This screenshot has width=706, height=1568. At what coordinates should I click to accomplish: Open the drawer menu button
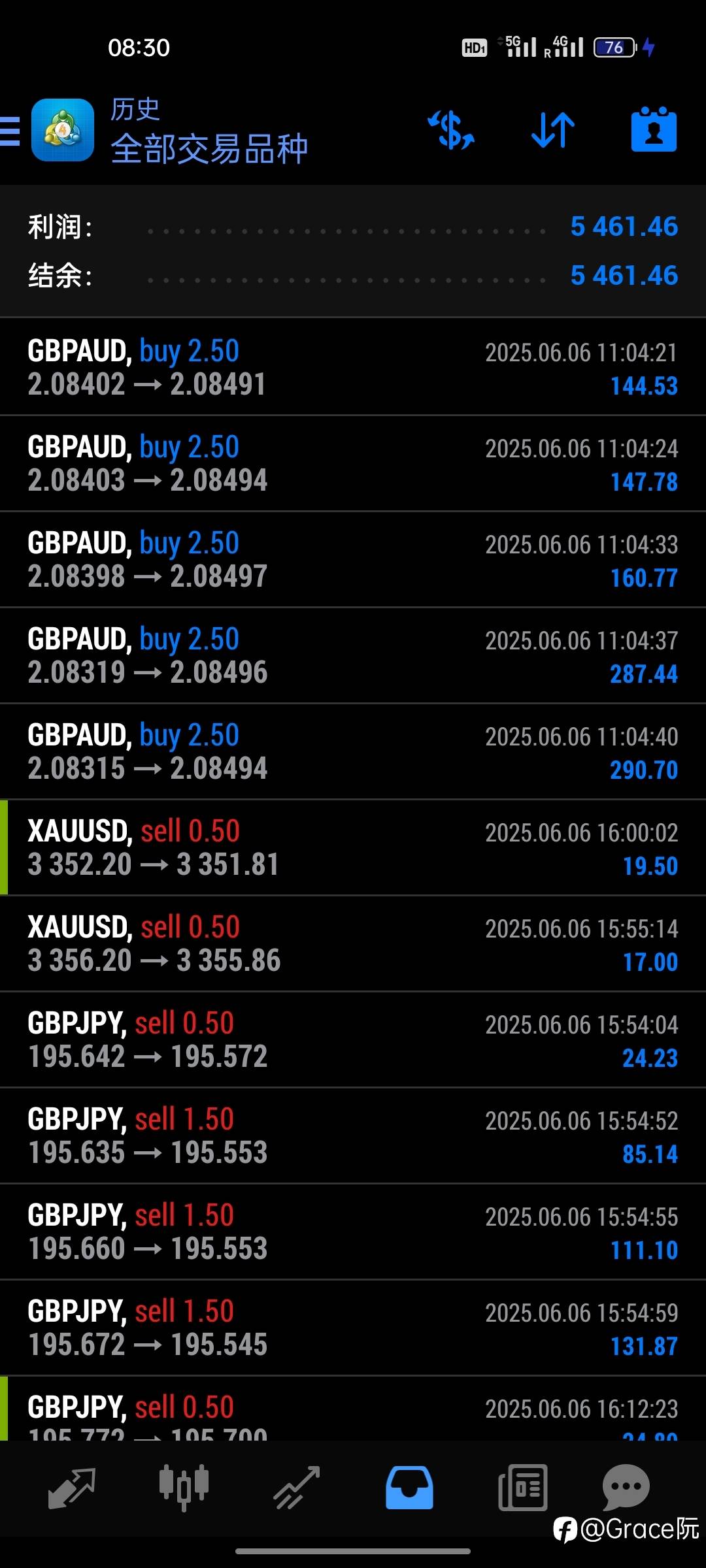coord(10,130)
